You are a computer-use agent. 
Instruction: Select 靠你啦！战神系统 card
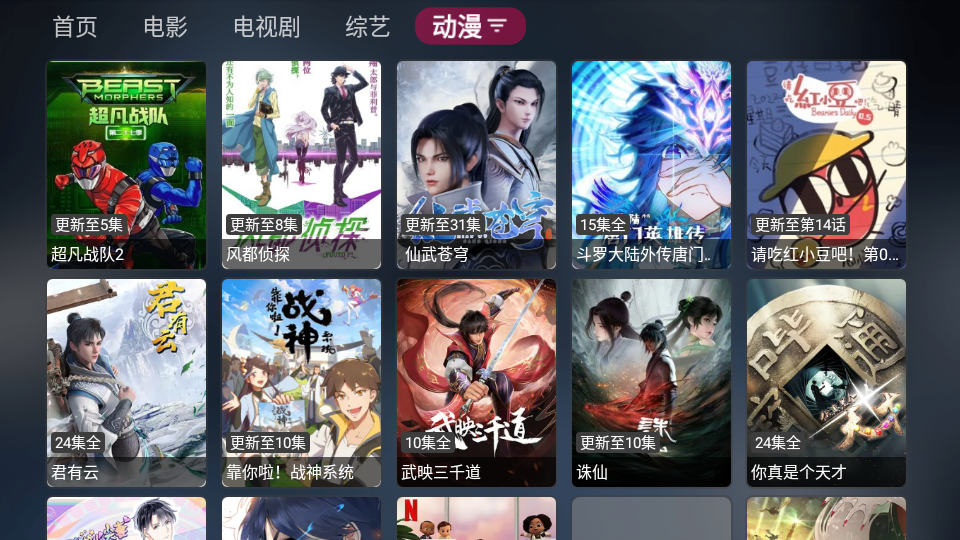[x=301, y=383]
